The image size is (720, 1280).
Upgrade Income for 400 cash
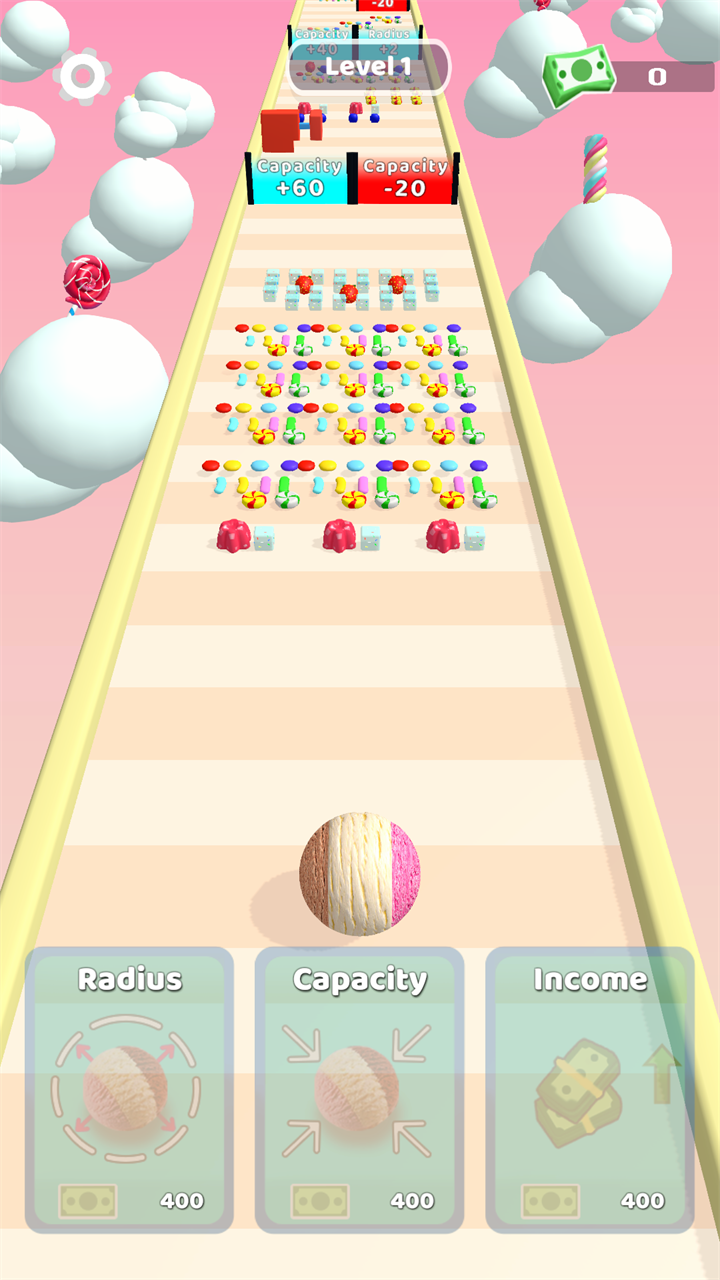point(590,1090)
